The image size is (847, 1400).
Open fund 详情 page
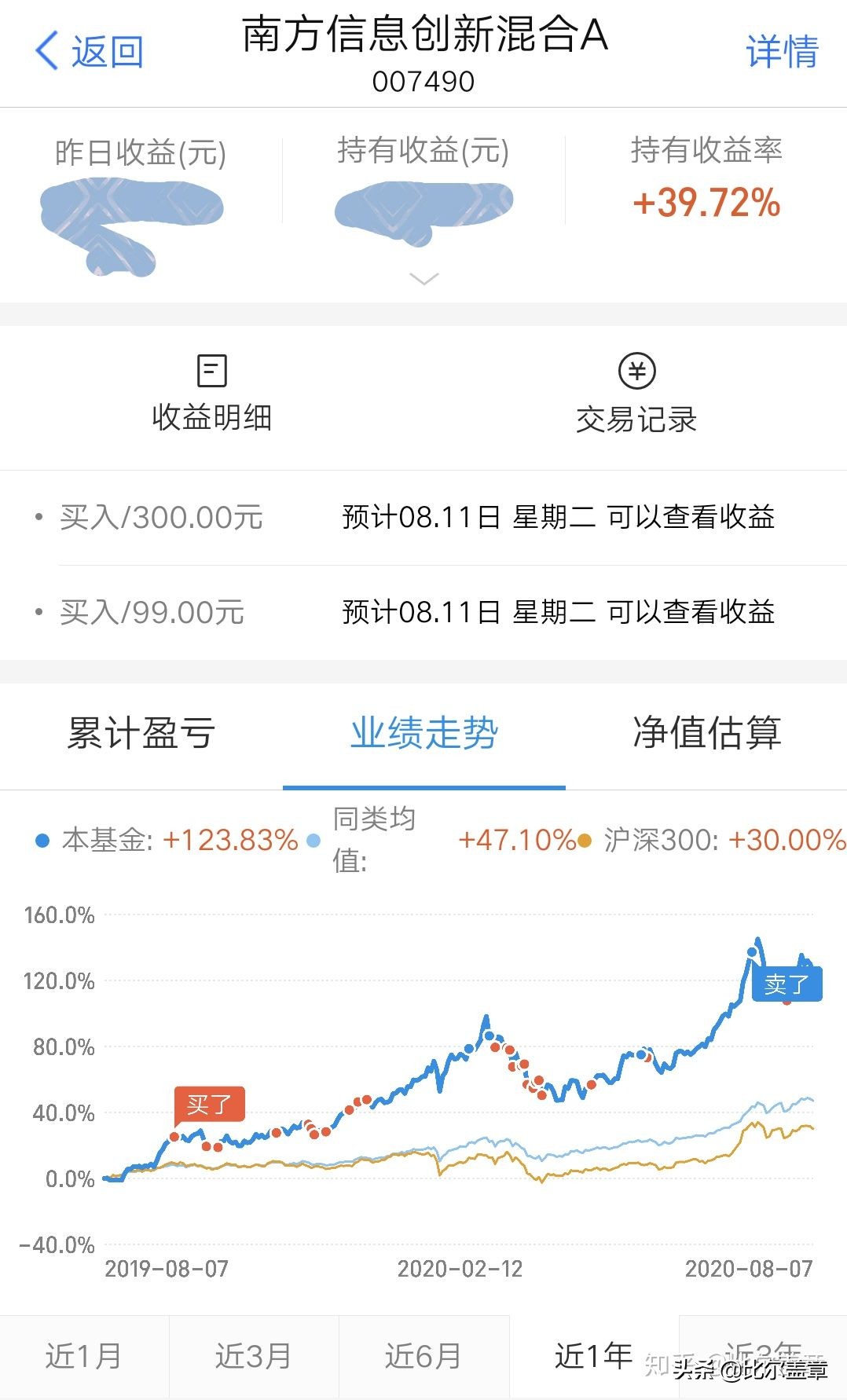pyautogui.click(x=780, y=50)
